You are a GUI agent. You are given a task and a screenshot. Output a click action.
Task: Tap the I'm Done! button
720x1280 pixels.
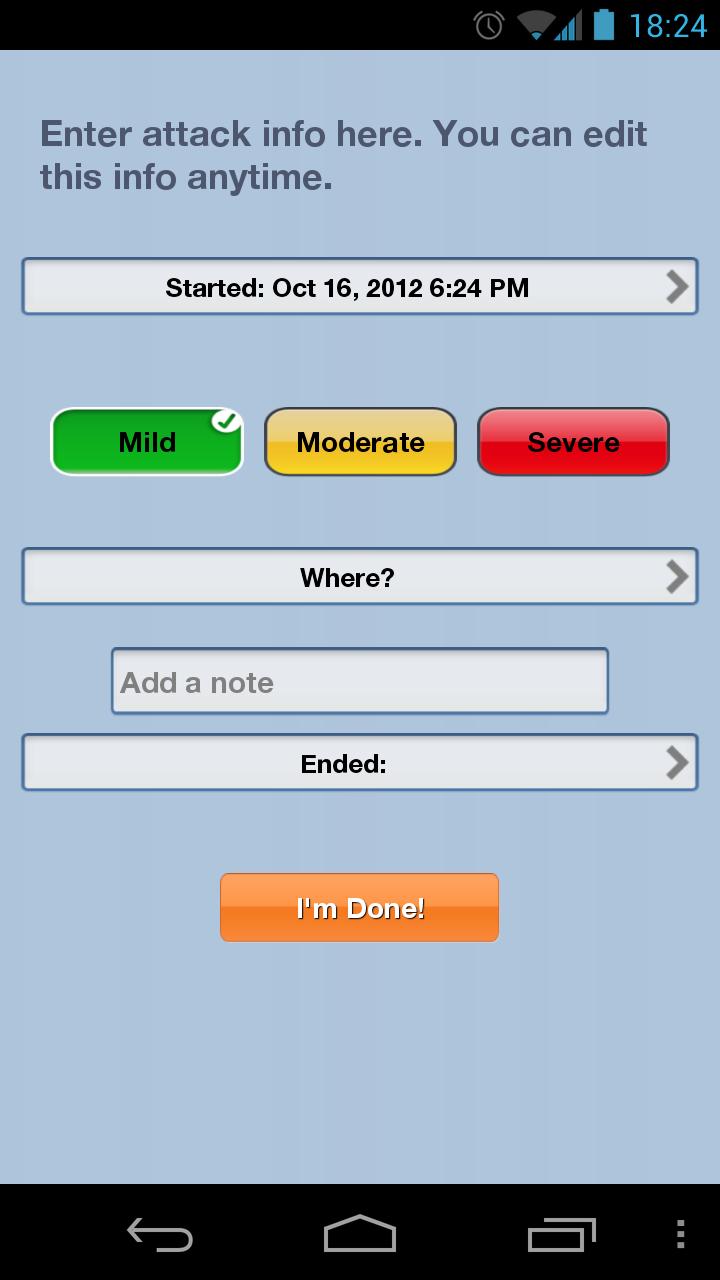point(360,908)
